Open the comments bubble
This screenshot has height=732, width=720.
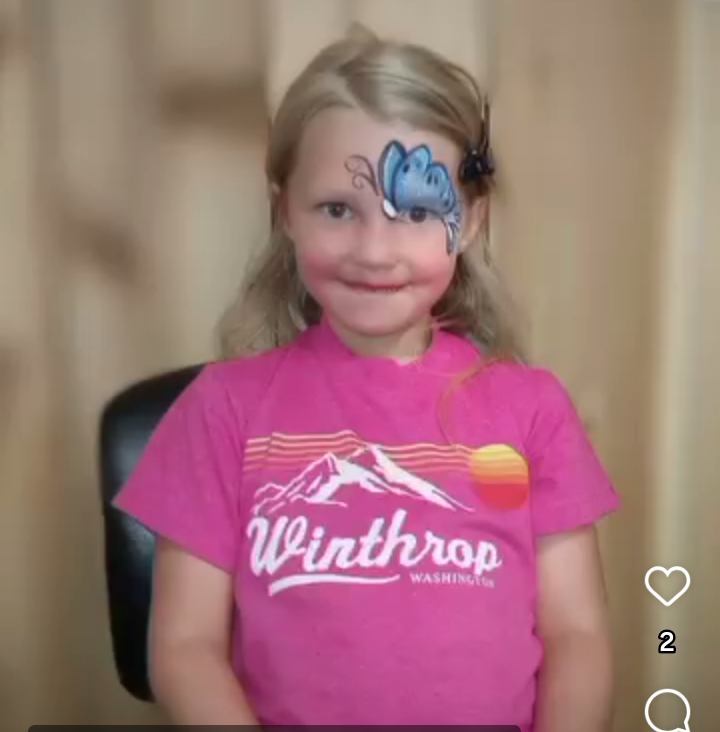point(667,711)
